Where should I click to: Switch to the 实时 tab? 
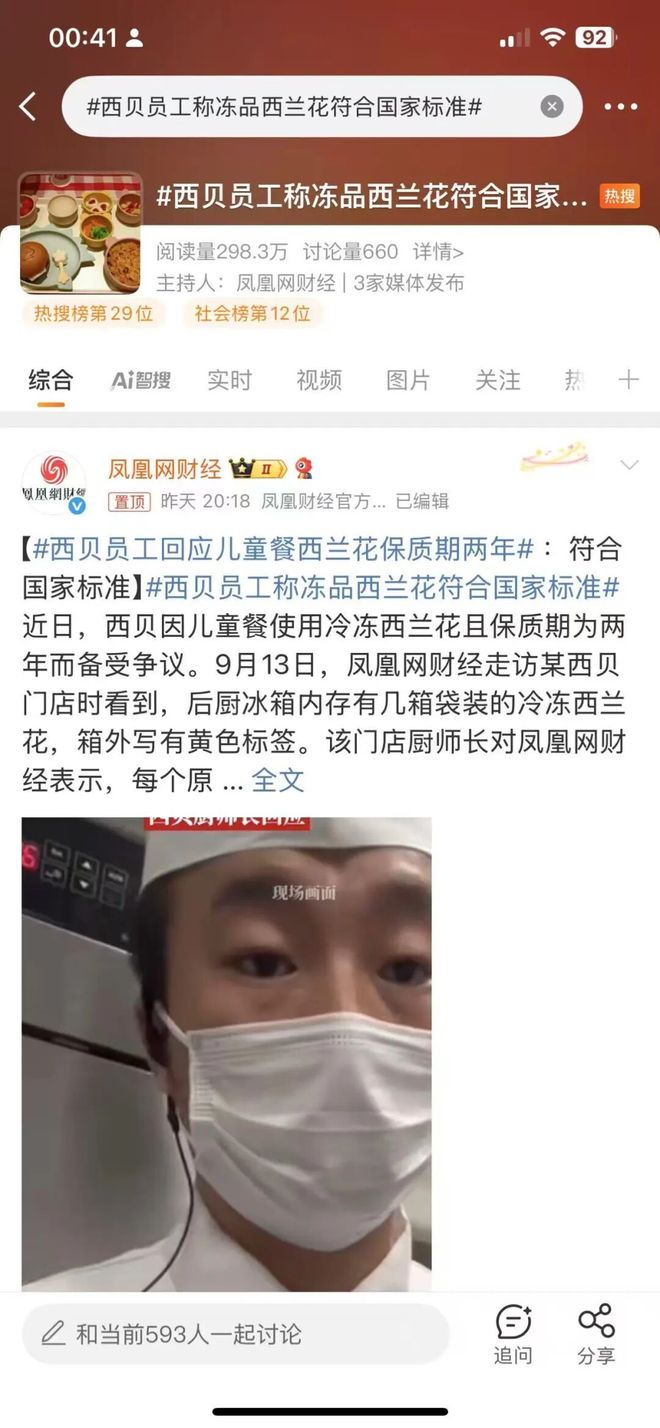tap(229, 380)
